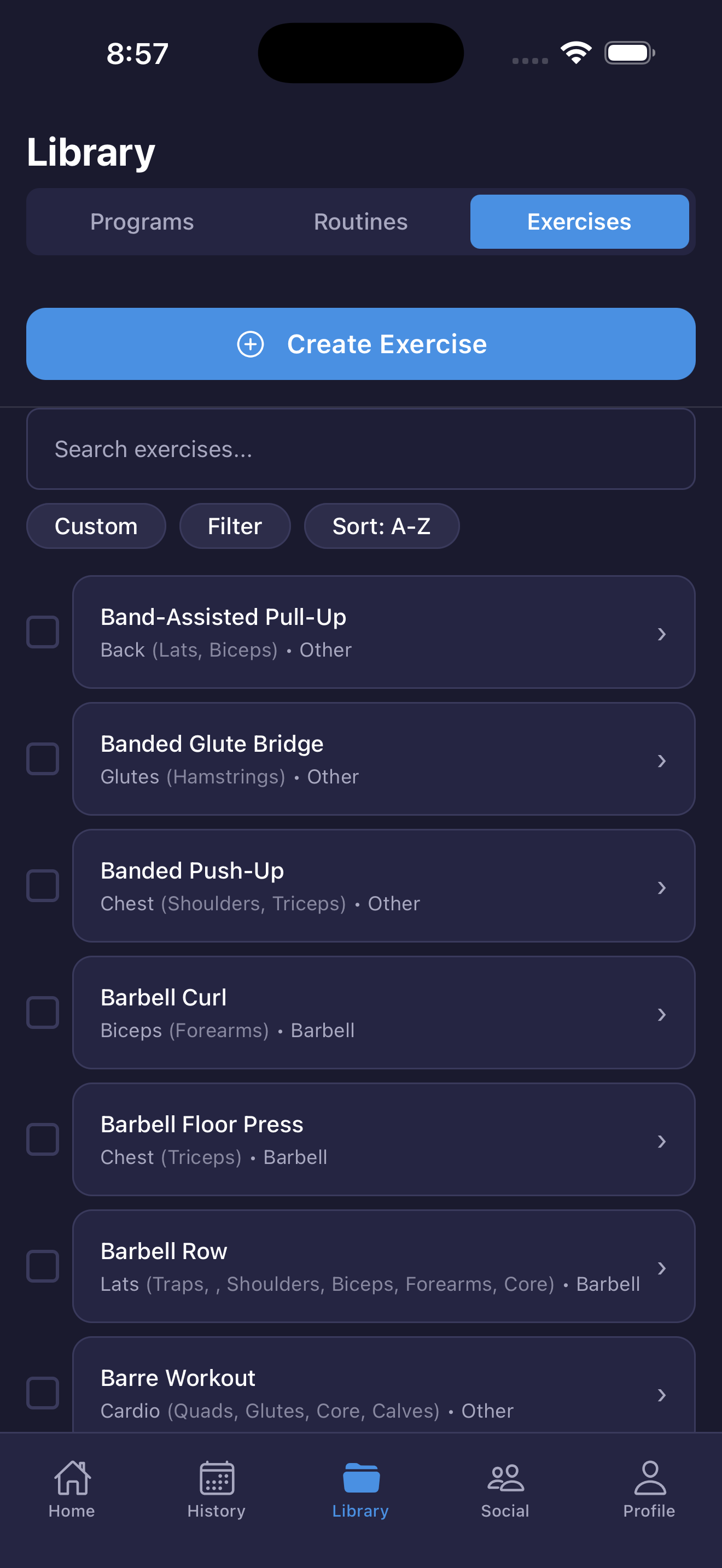Select the Profile person icon
Image resolution: width=722 pixels, height=1568 pixels.
(649, 1478)
